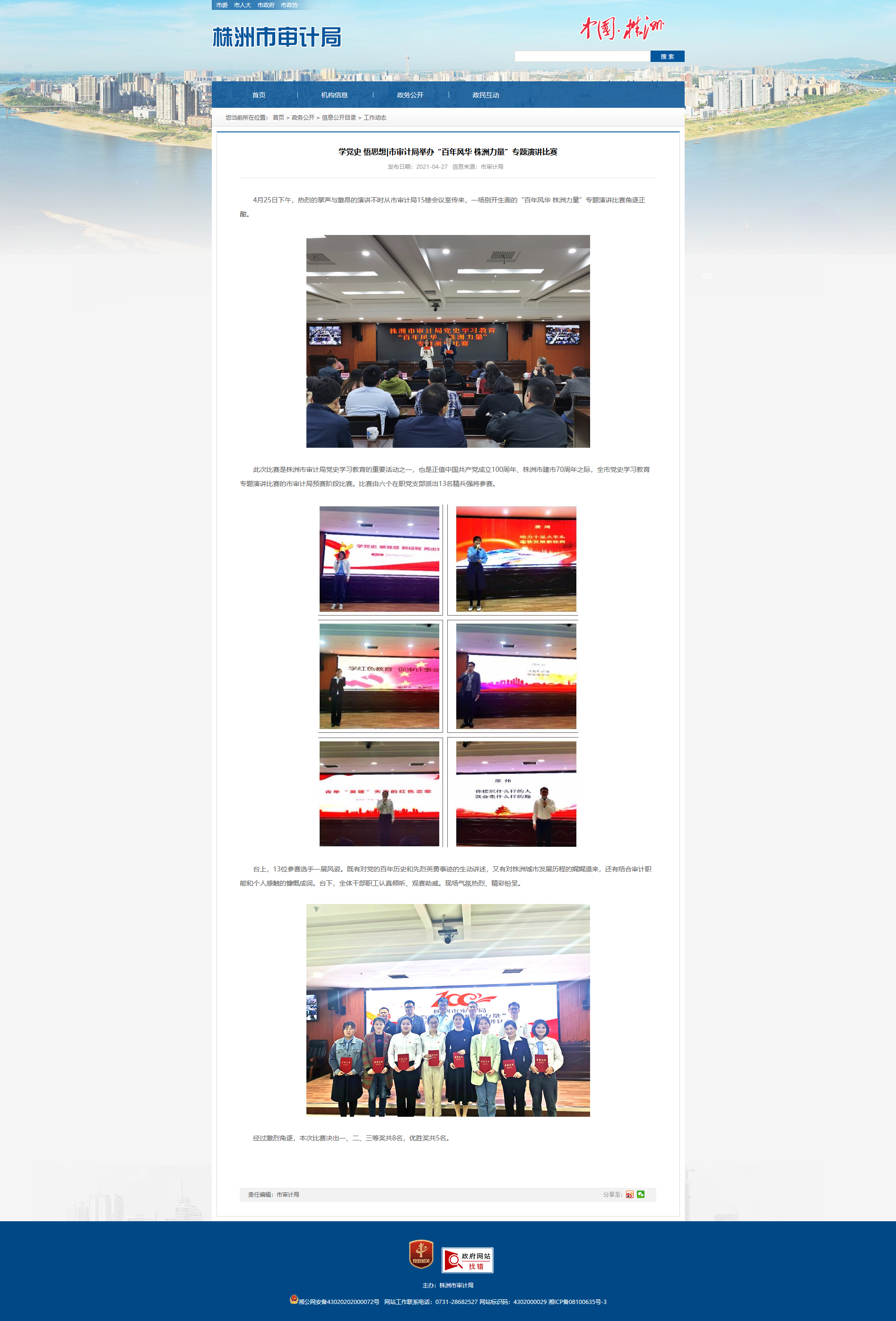The height and width of the screenshot is (1321, 896).
Task: Focus the site search box
Action: tap(582, 56)
